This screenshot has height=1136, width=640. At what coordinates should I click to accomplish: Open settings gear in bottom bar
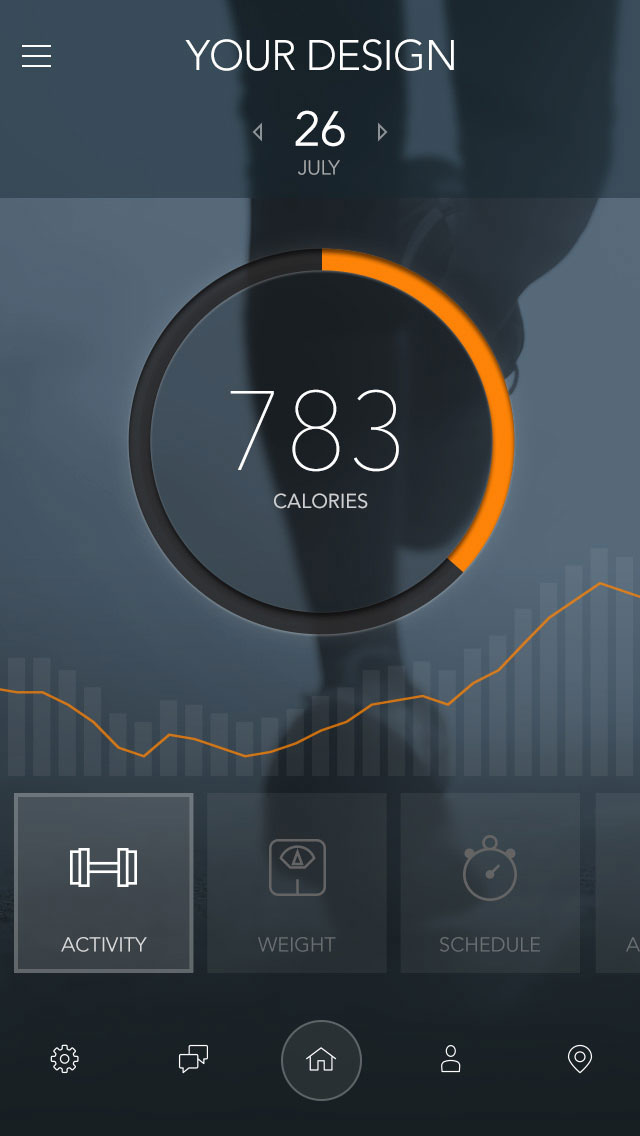(64, 1059)
